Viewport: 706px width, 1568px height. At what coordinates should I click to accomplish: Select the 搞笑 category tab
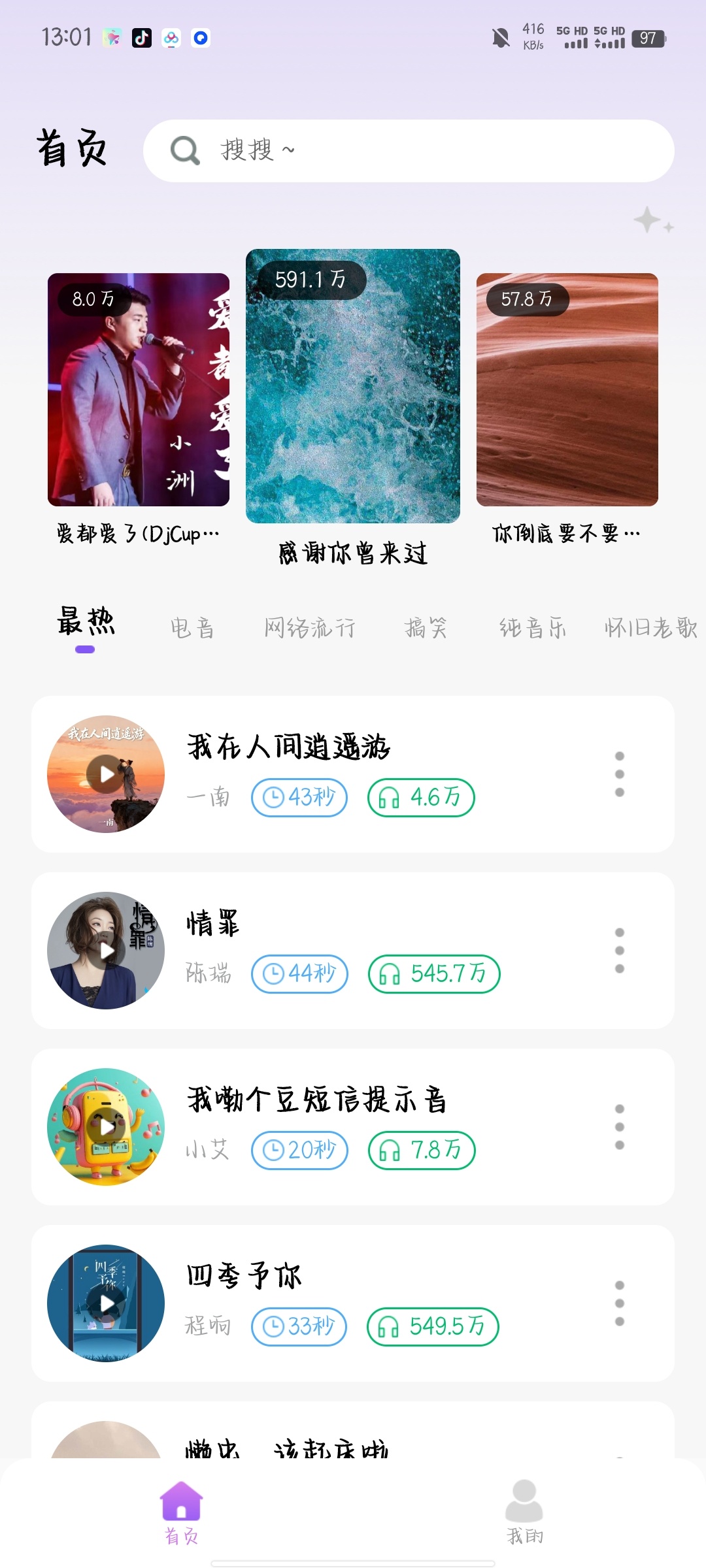click(426, 628)
